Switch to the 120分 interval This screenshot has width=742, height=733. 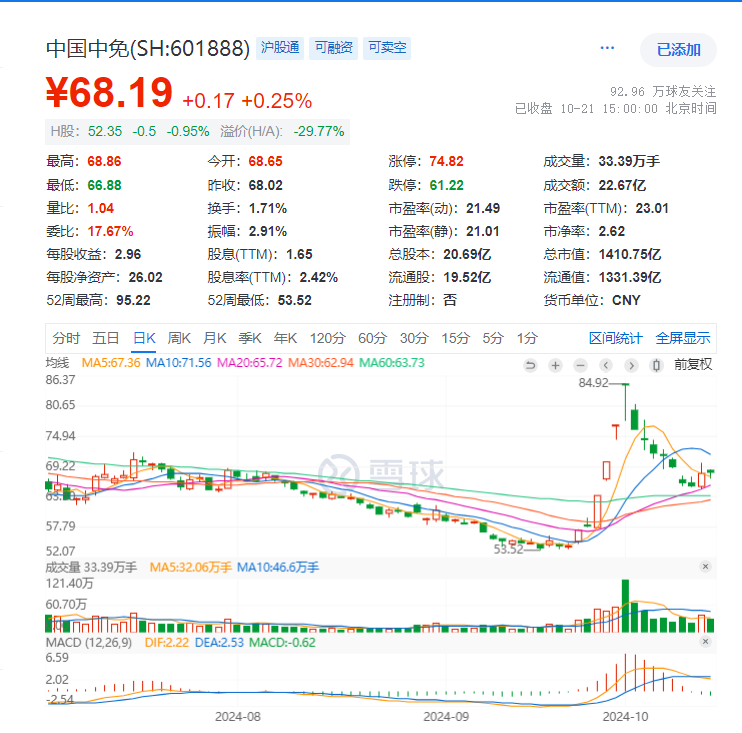[x=326, y=338]
